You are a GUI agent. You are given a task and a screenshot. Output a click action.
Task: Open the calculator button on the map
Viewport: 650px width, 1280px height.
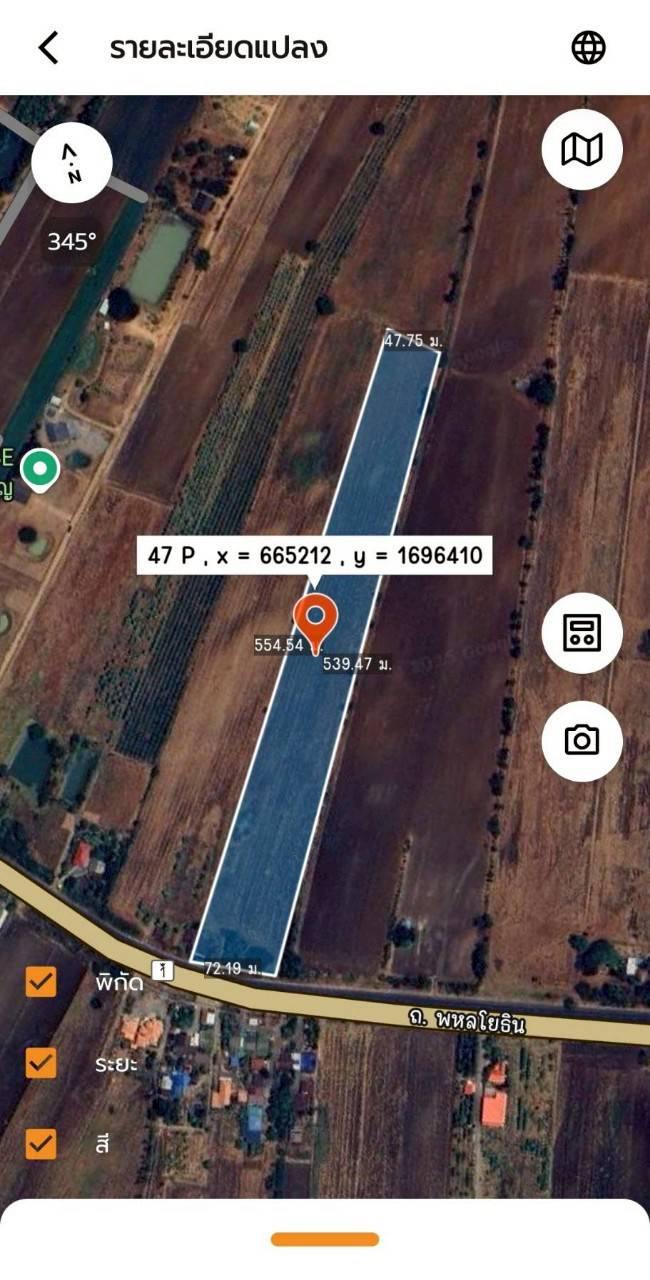pos(582,632)
